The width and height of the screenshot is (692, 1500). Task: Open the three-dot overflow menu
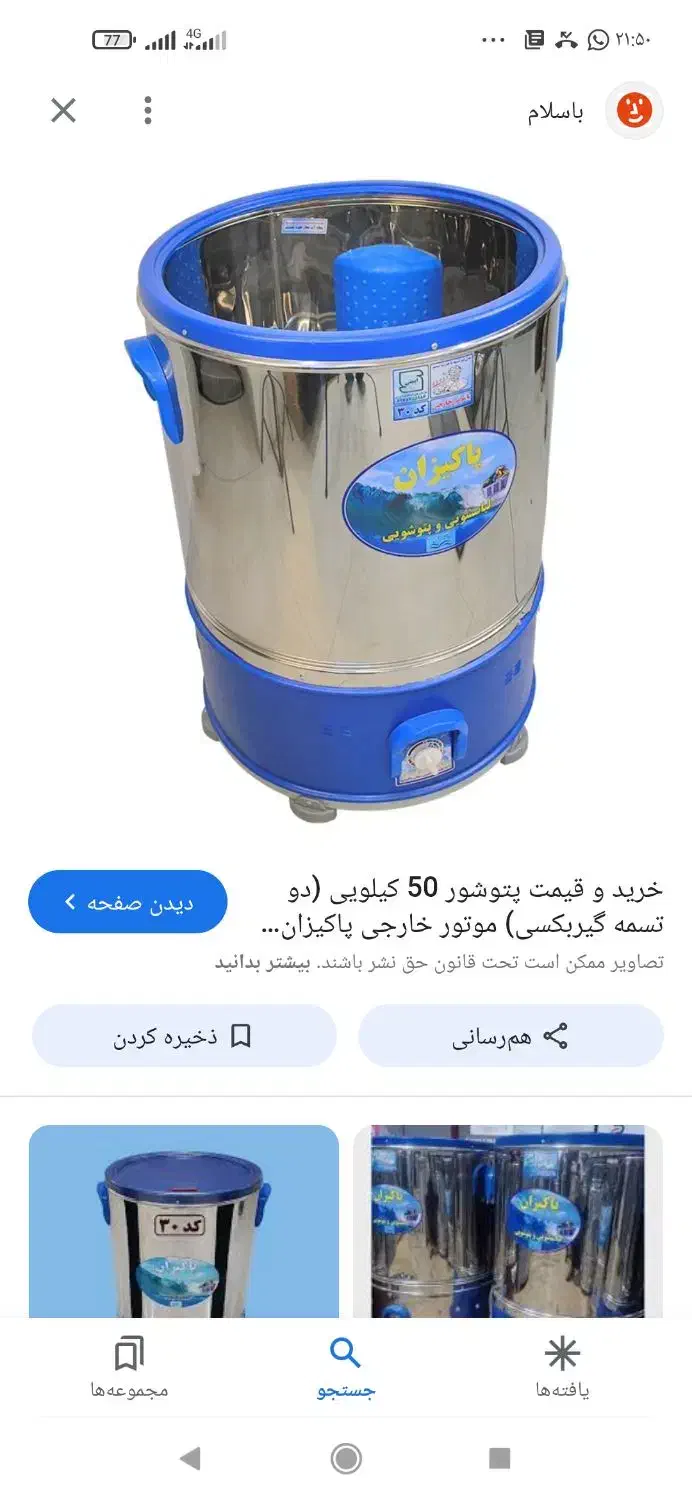pyautogui.click(x=148, y=110)
